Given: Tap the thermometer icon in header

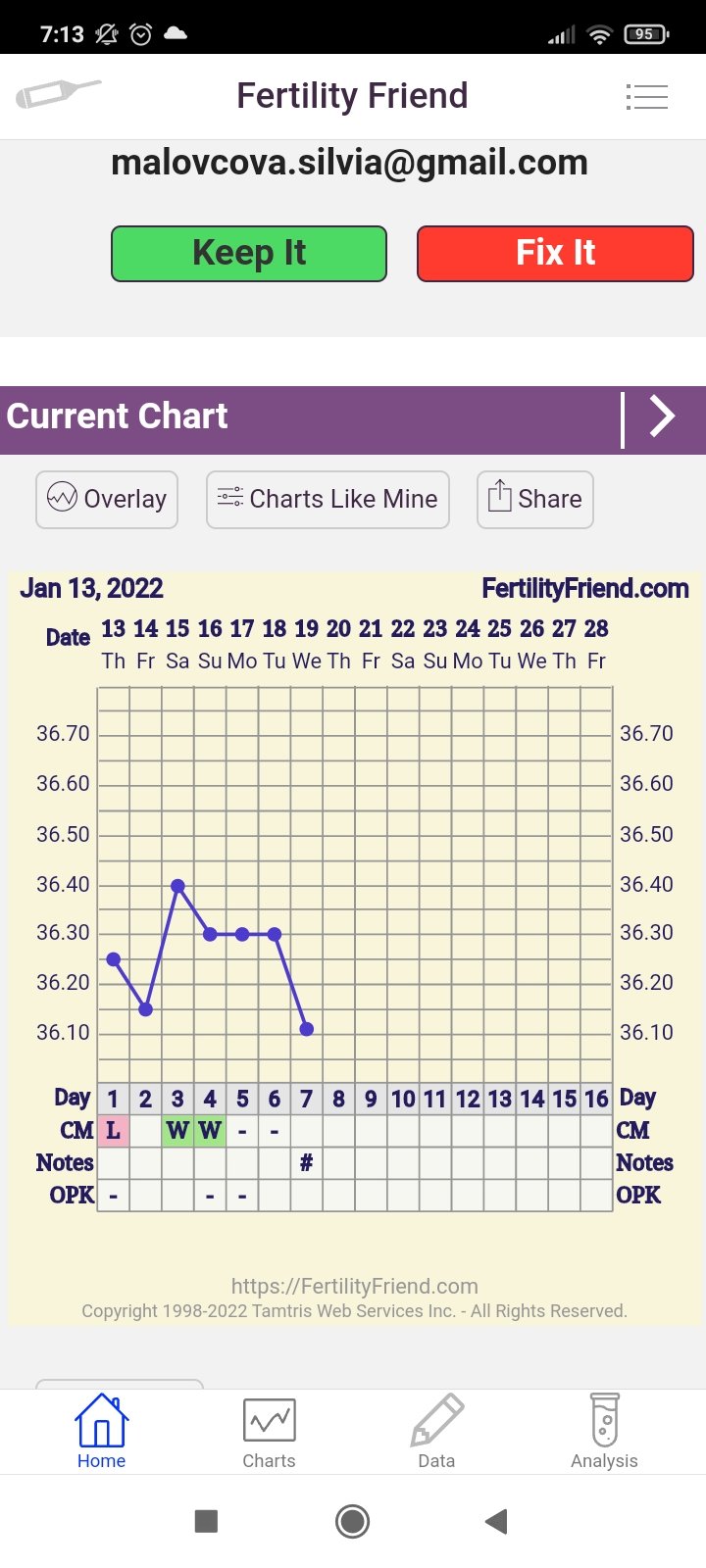Looking at the screenshot, I should pos(58,94).
